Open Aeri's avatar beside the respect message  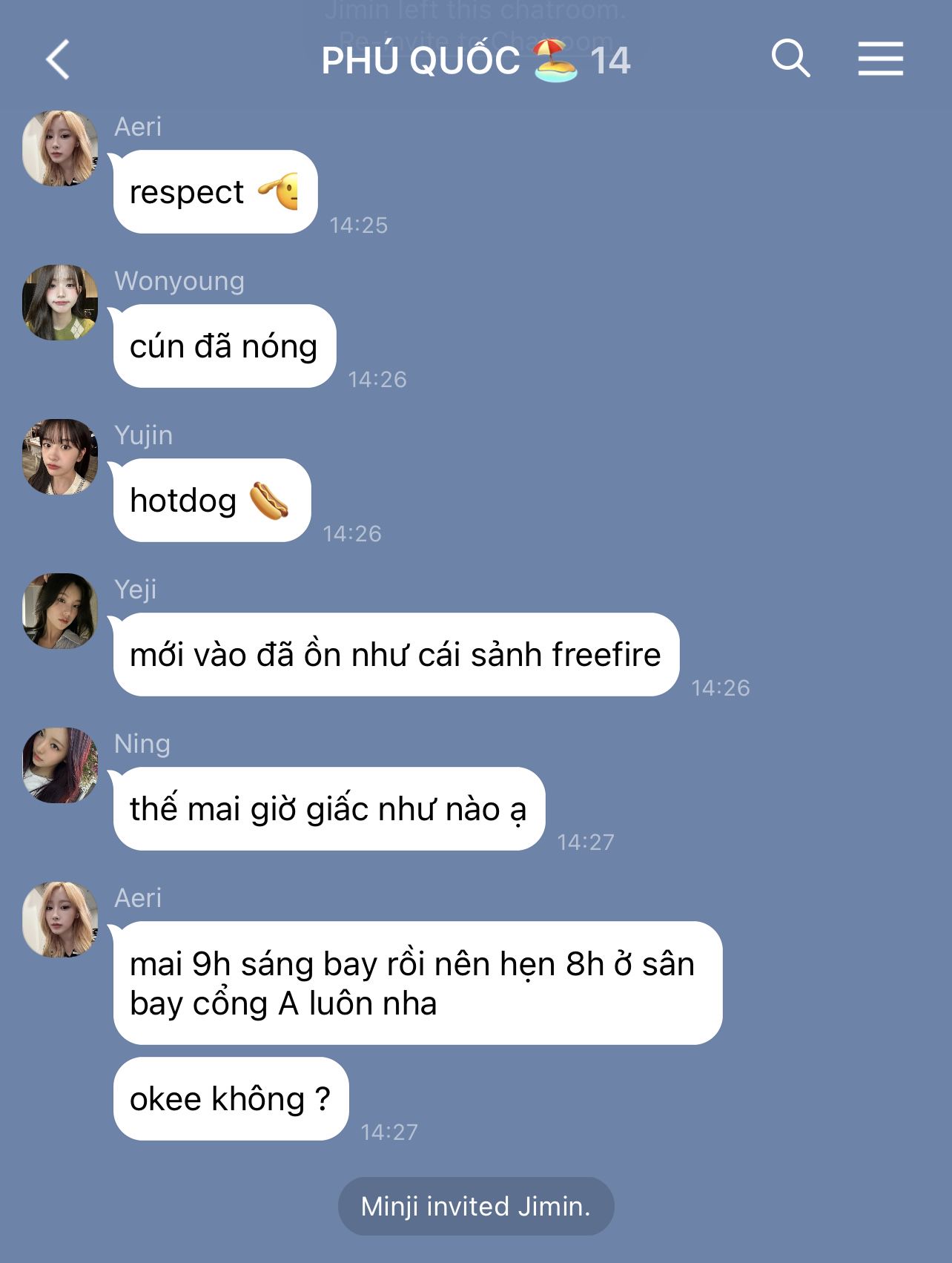60,148
